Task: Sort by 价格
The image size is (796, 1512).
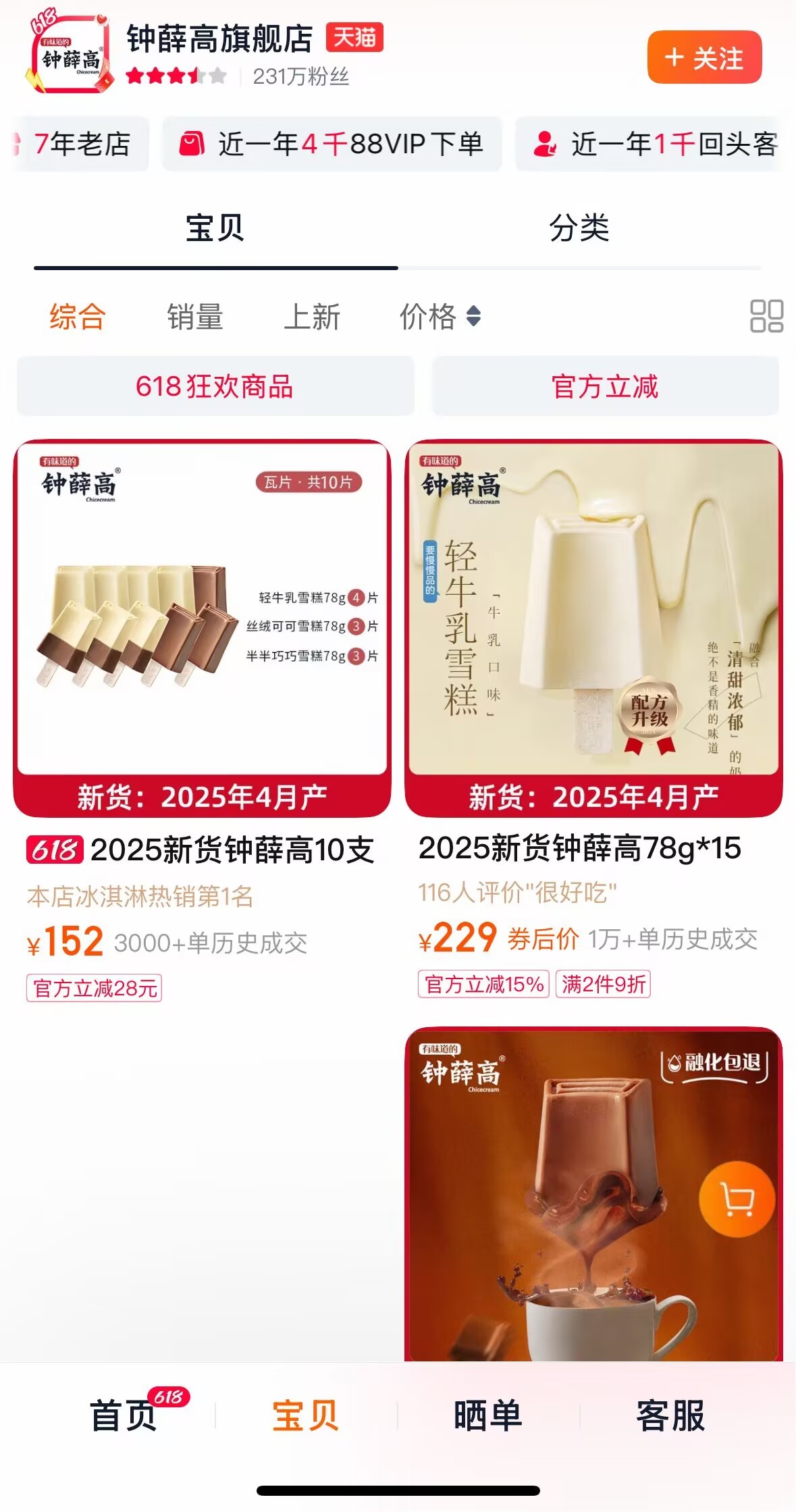Action: (440, 317)
